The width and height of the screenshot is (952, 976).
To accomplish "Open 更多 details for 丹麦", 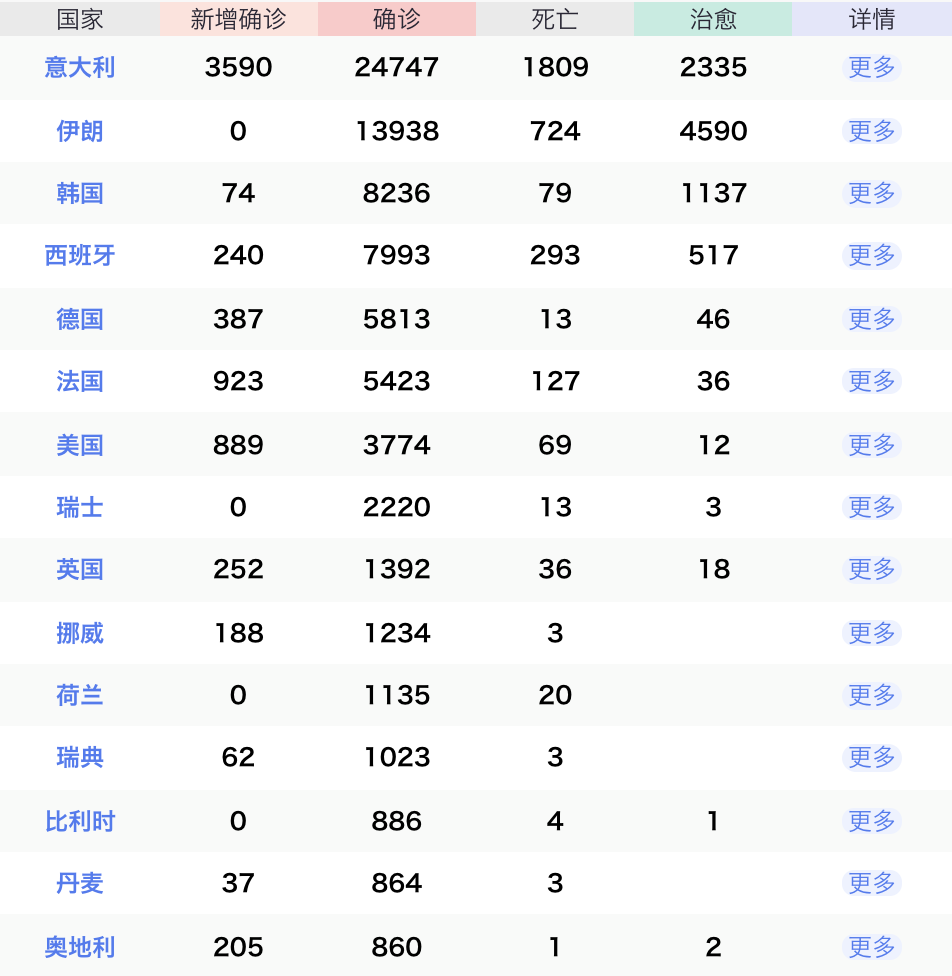I will click(x=872, y=883).
